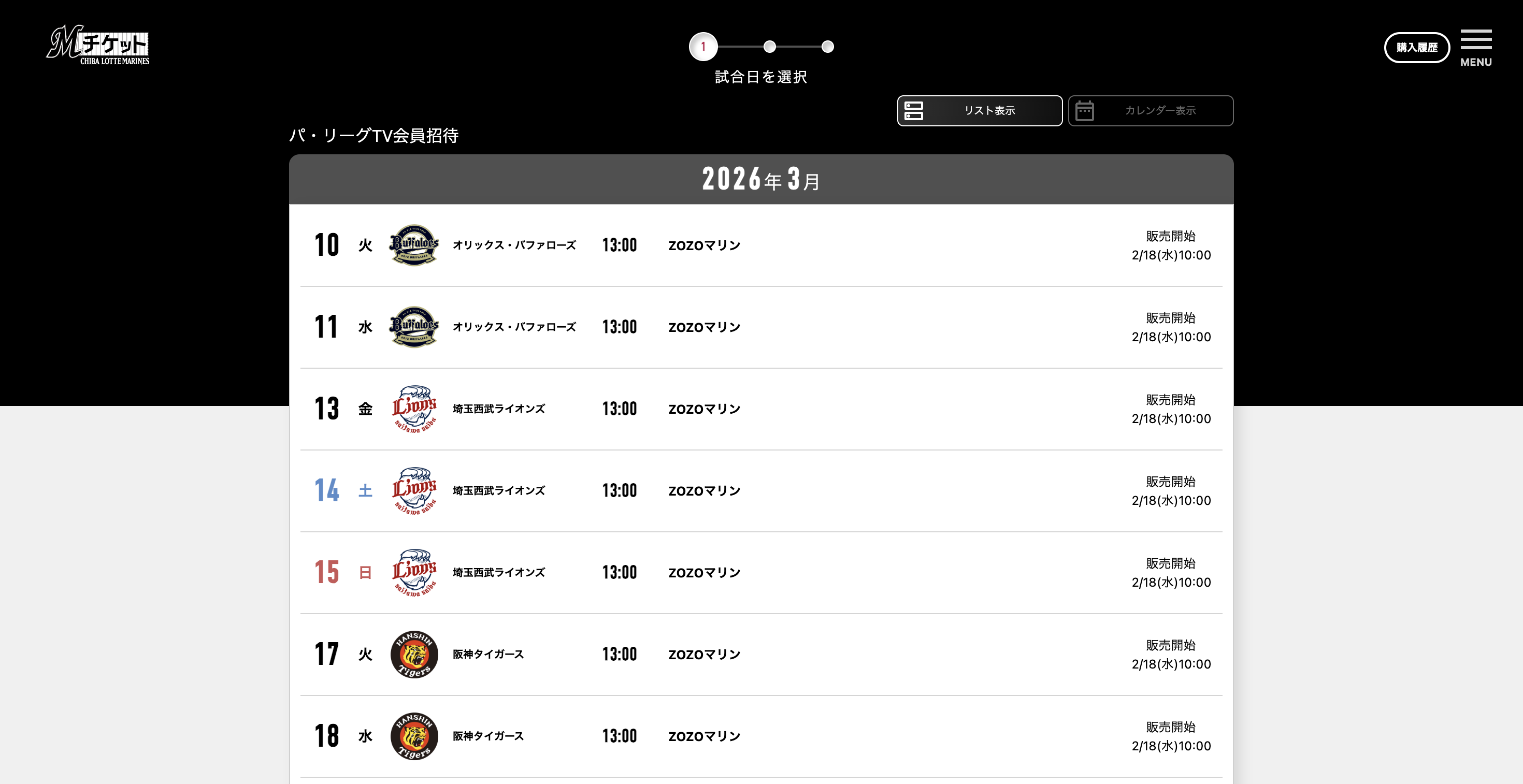Select the Sunday March 15 Lions game
1523x784 pixels.
point(761,573)
